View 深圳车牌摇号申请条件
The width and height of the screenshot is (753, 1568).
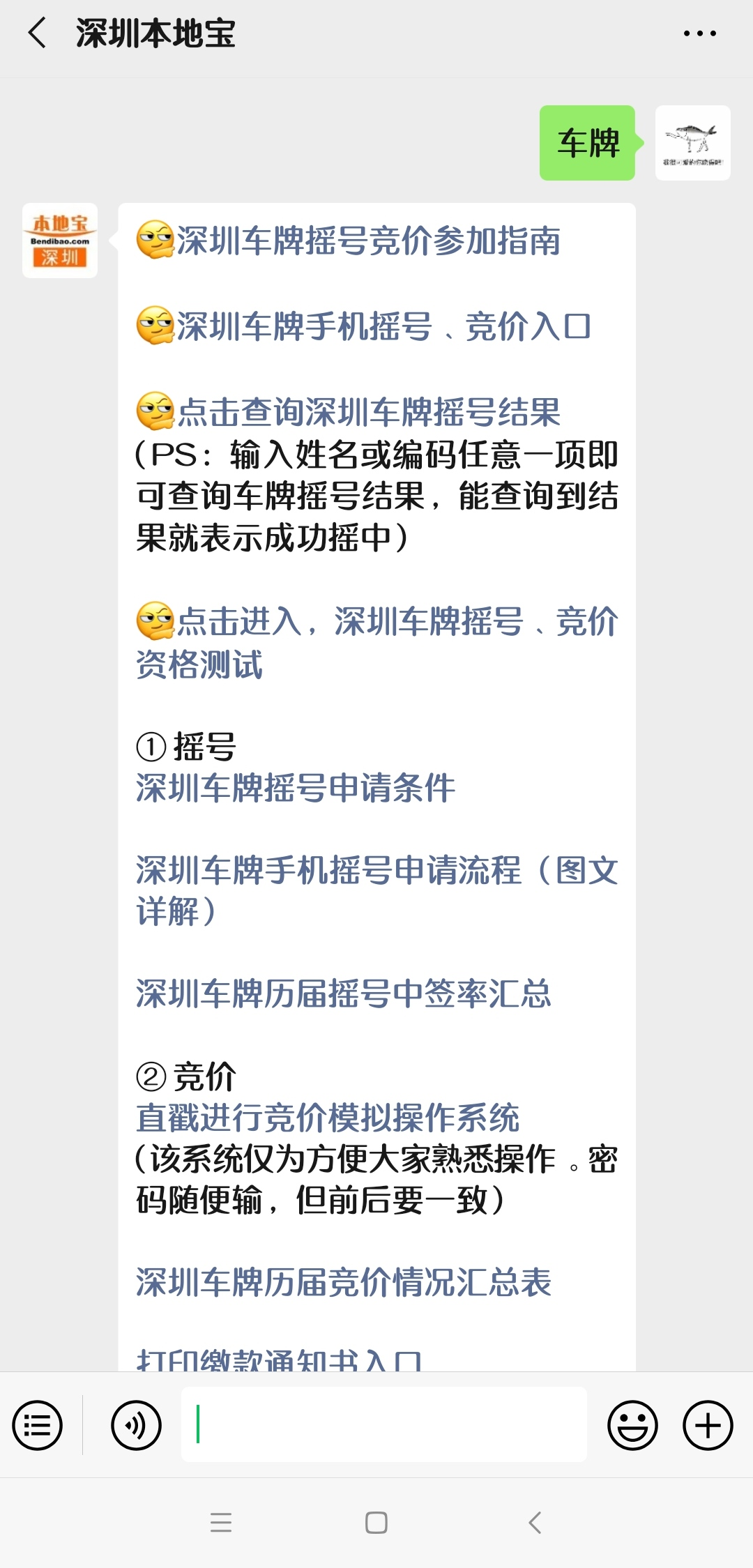(293, 788)
